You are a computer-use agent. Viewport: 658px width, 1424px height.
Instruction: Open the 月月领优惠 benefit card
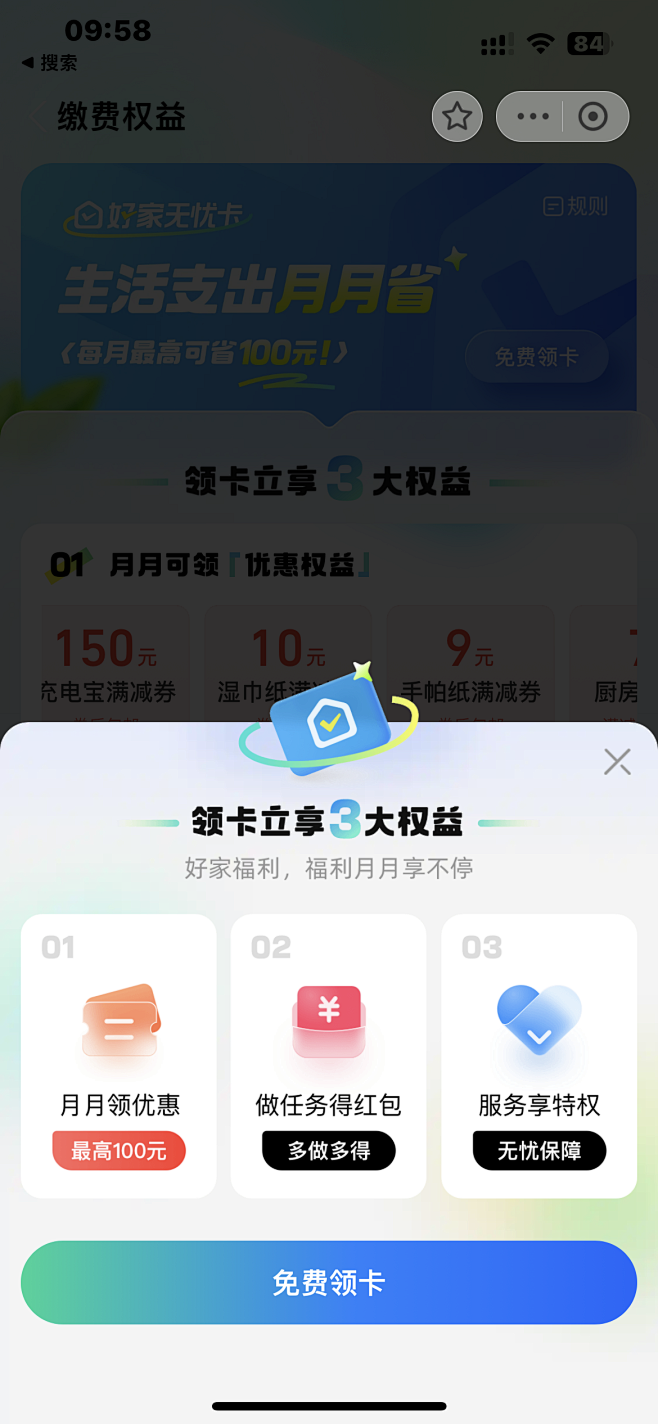pos(119,1056)
